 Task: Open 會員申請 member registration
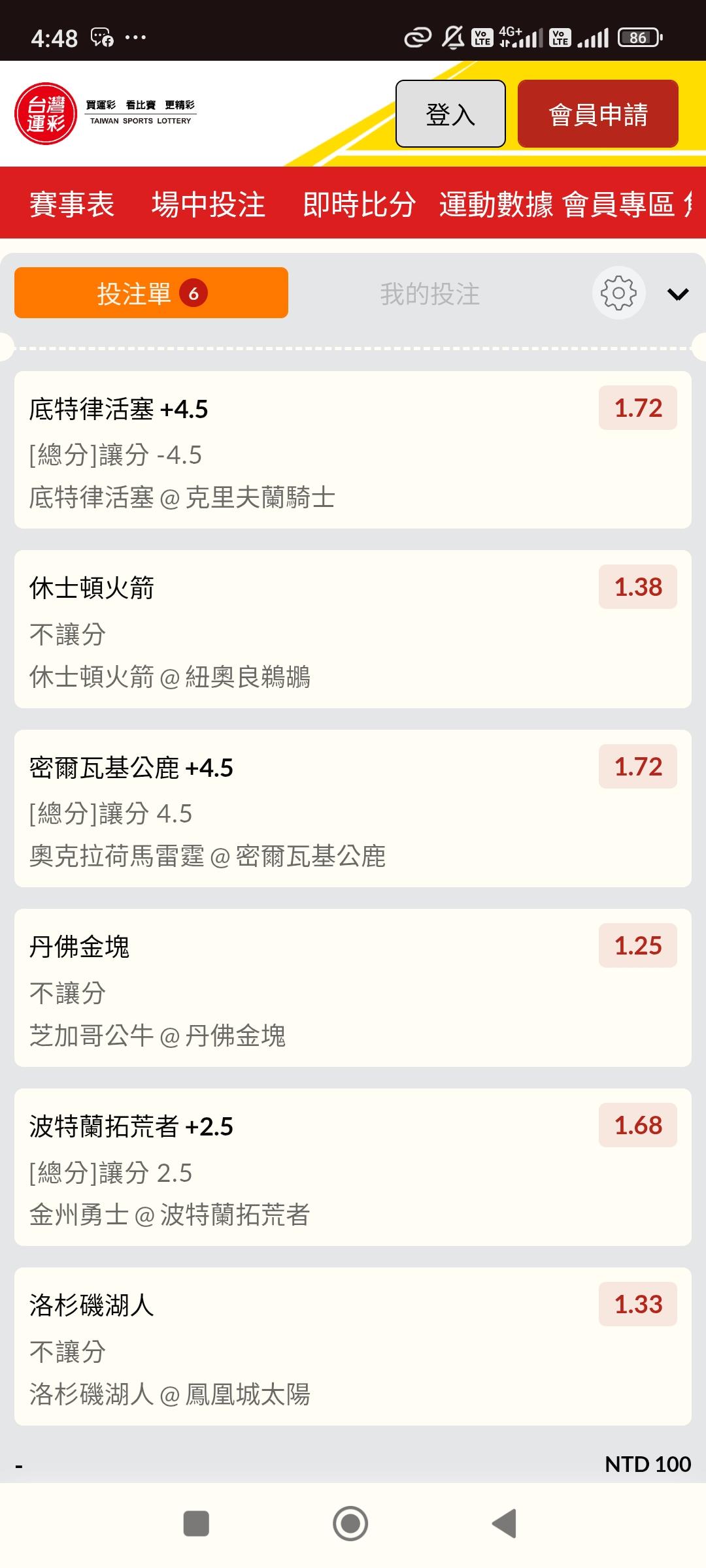[x=597, y=114]
